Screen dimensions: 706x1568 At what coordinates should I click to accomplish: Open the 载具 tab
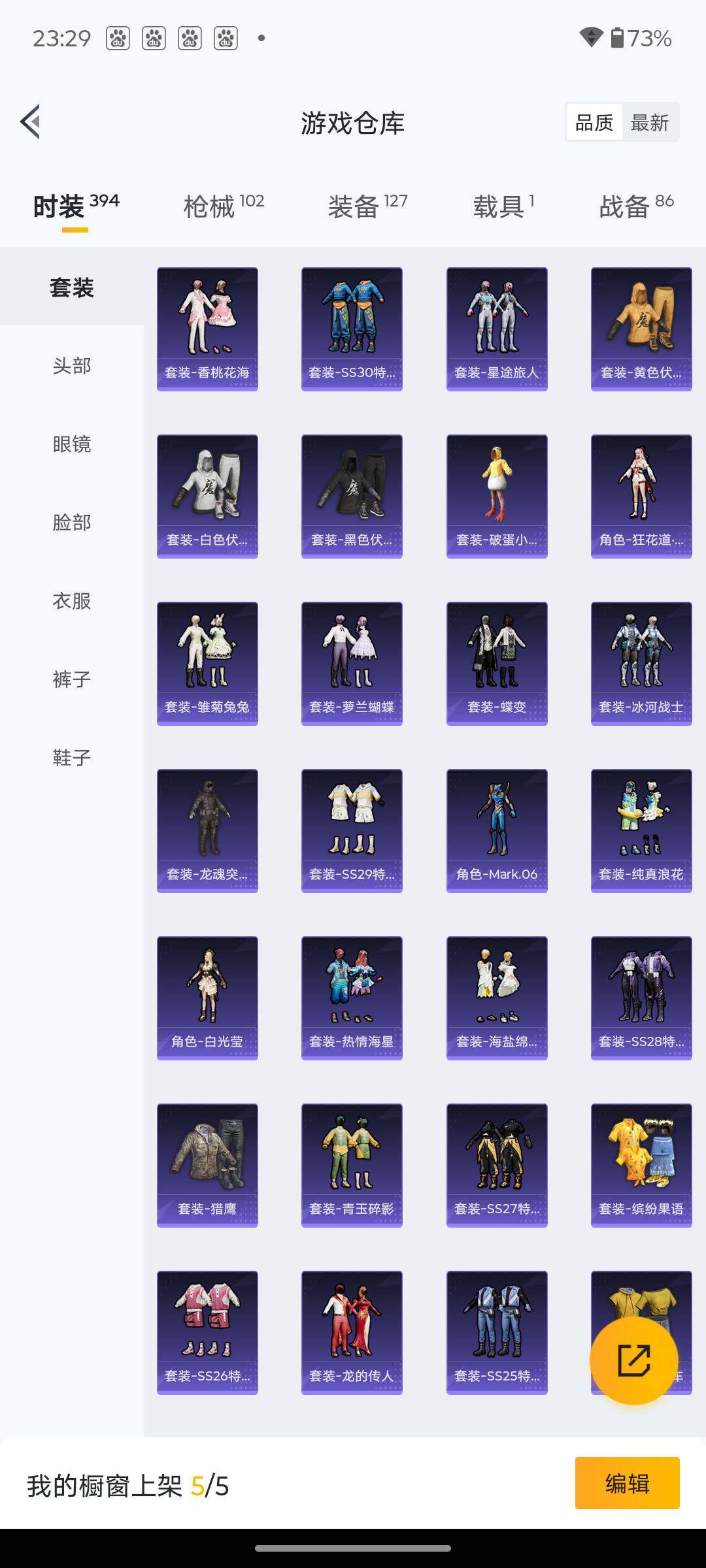point(503,206)
